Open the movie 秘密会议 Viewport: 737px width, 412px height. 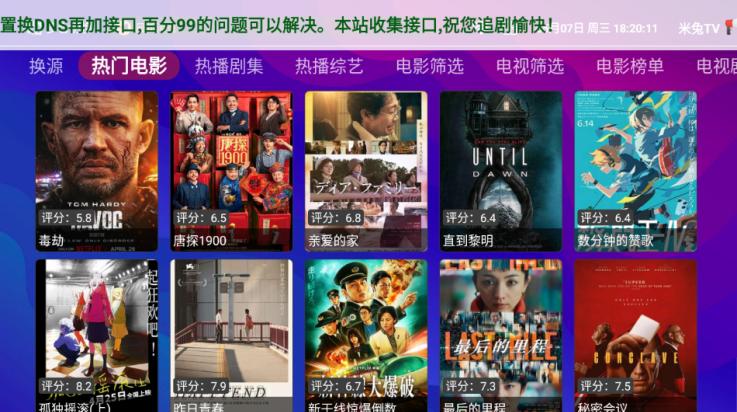pyautogui.click(x=635, y=335)
